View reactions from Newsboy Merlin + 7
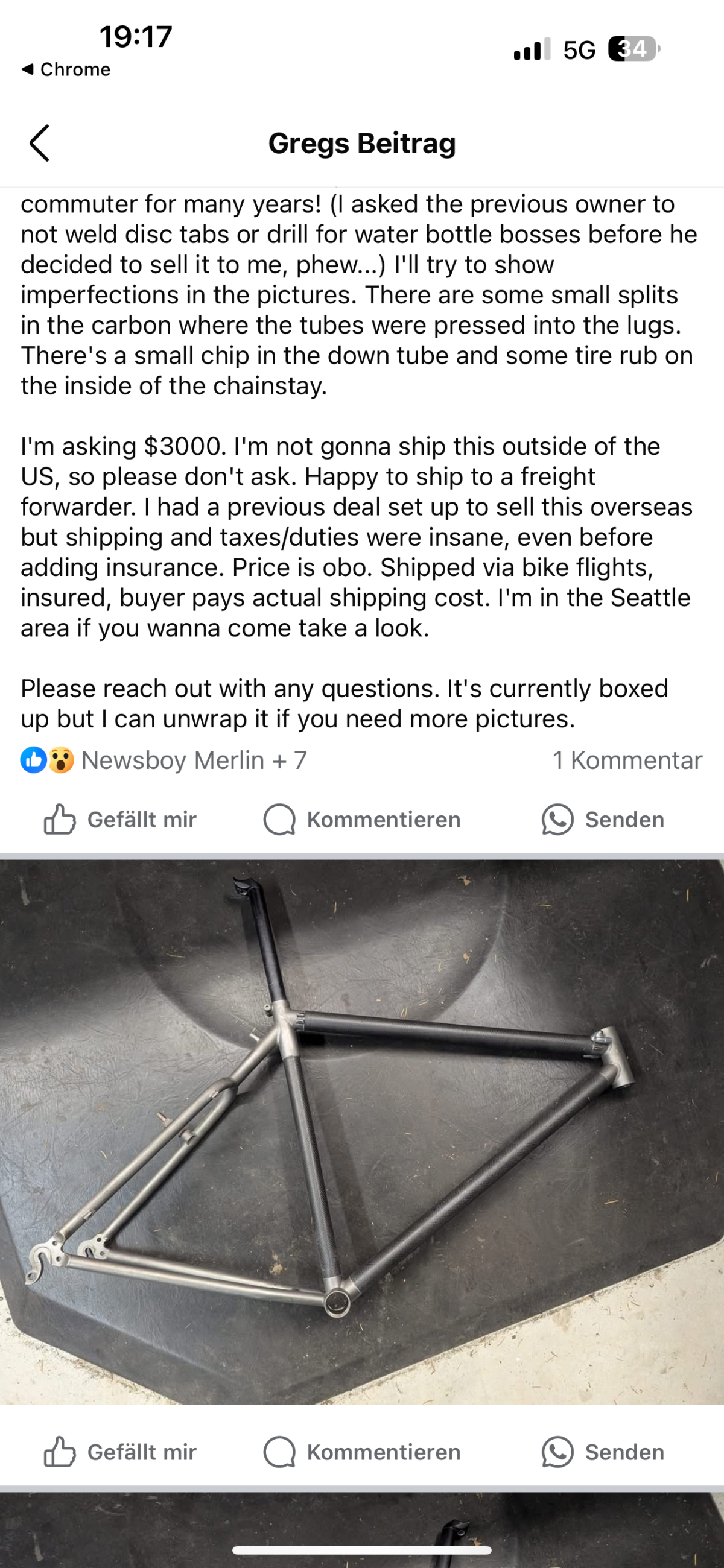This screenshot has width=724, height=1568. (x=164, y=760)
